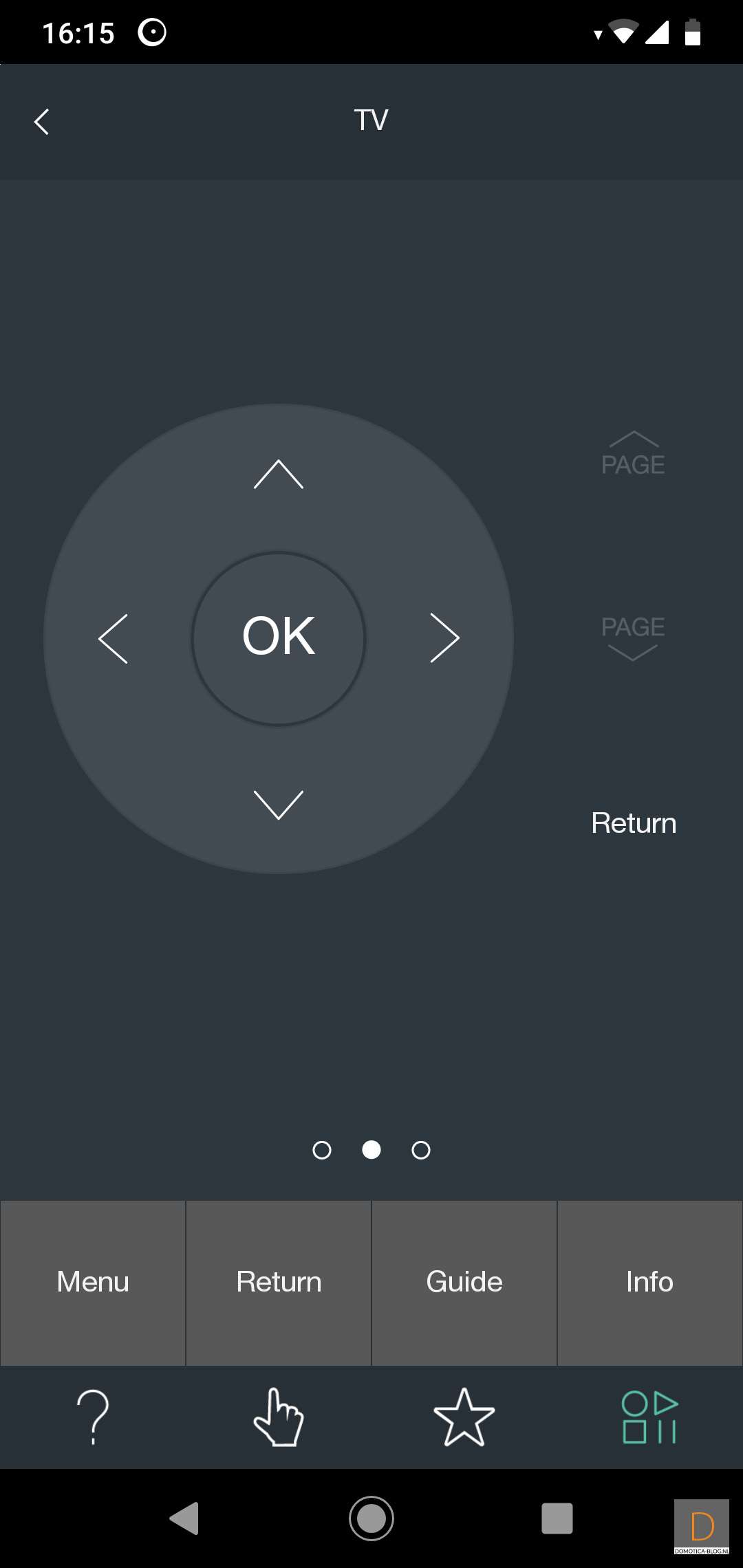Open the TV Menu
Screen dimensions: 743x1568
pos(93,1283)
